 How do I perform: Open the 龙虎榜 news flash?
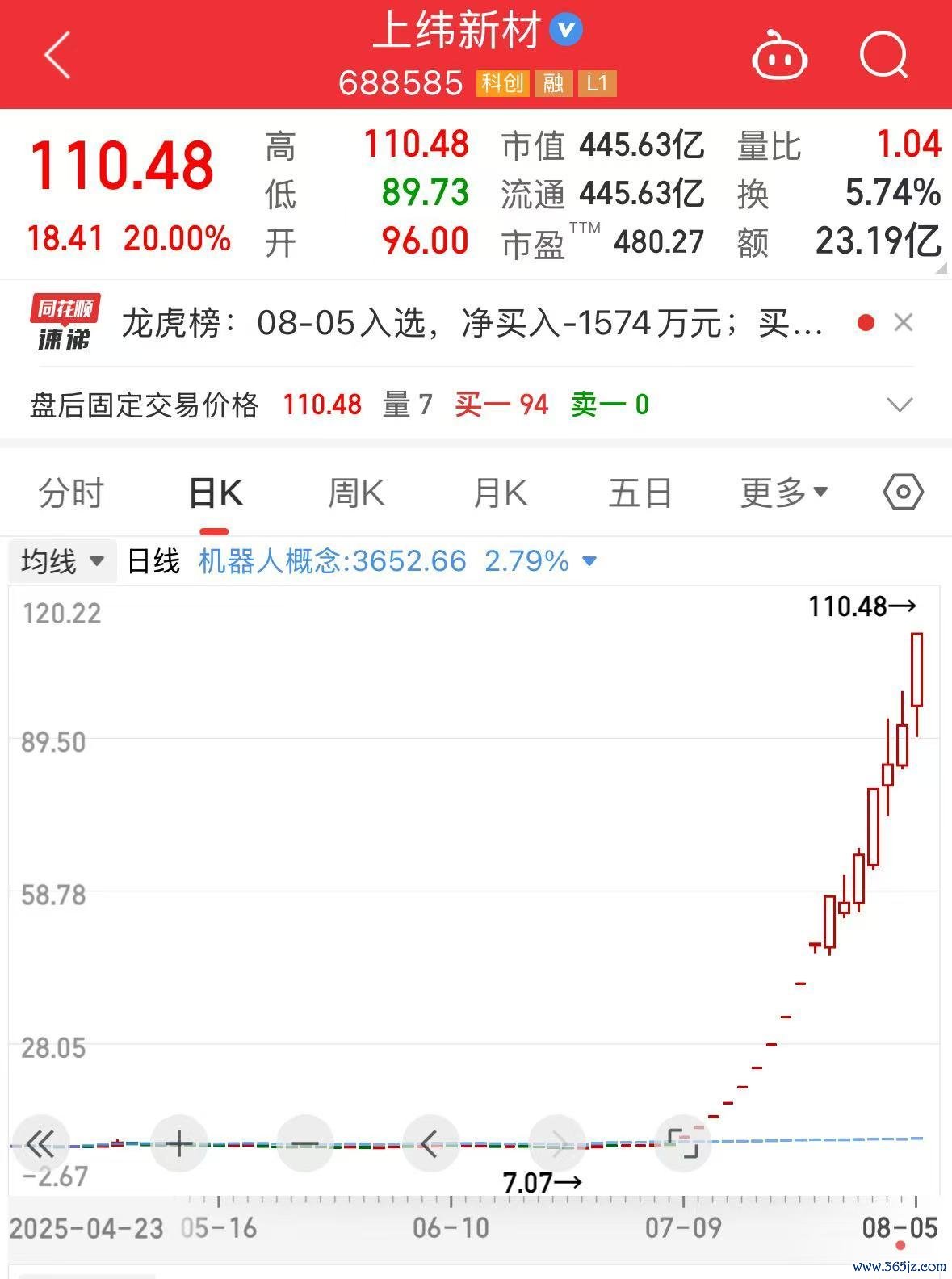(472, 324)
